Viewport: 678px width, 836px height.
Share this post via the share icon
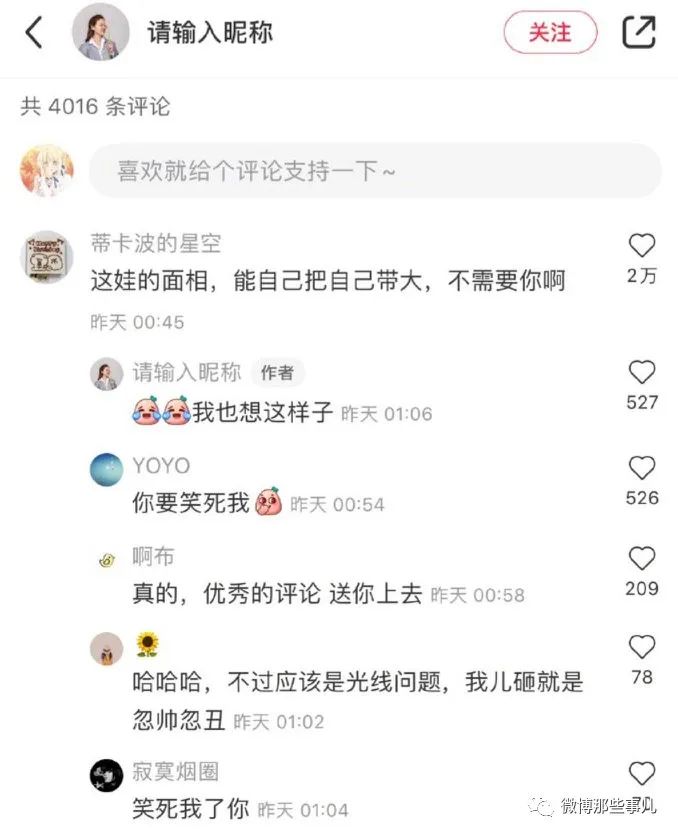[638, 33]
